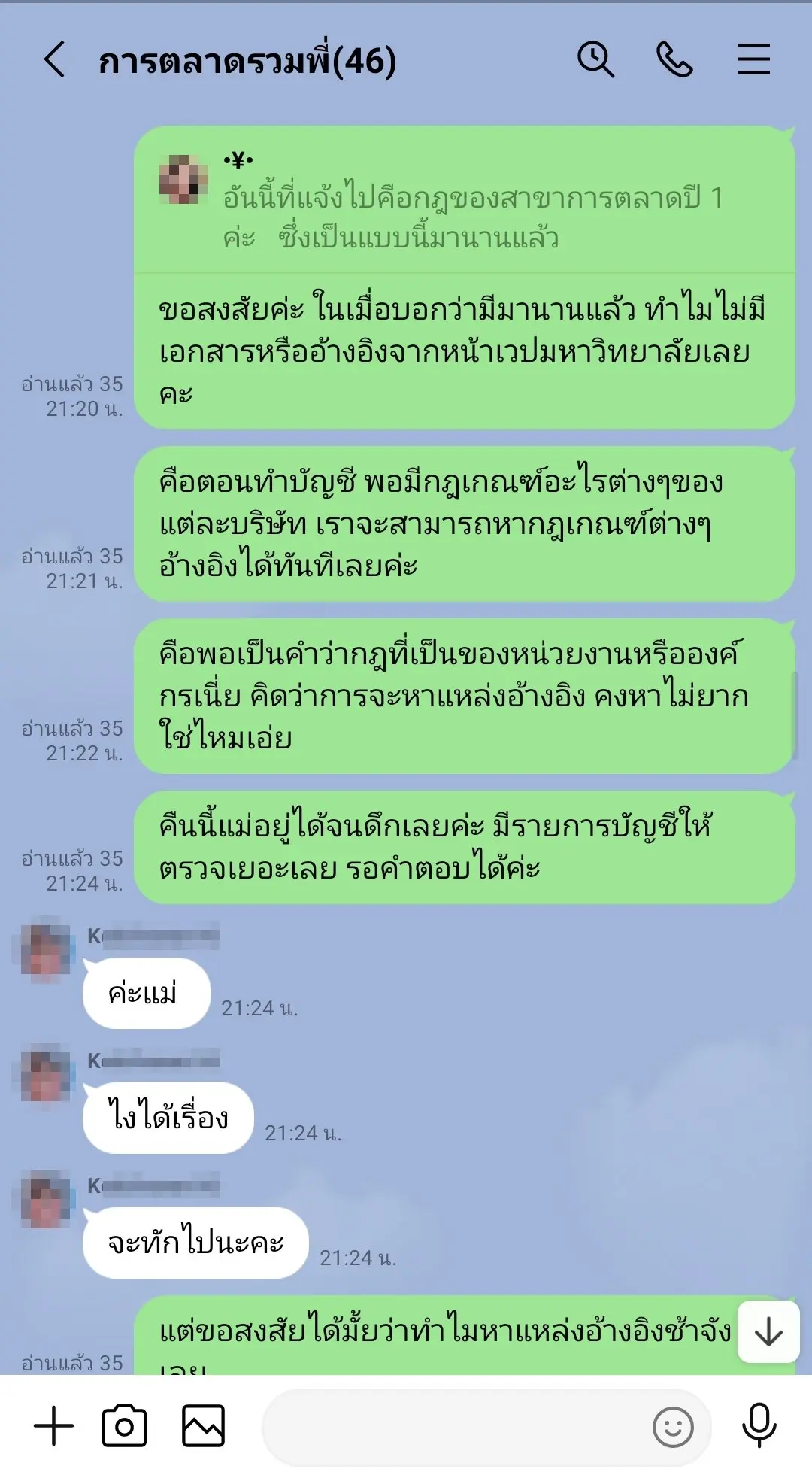Record a voice message
The image size is (812, 1472).
(759, 1425)
